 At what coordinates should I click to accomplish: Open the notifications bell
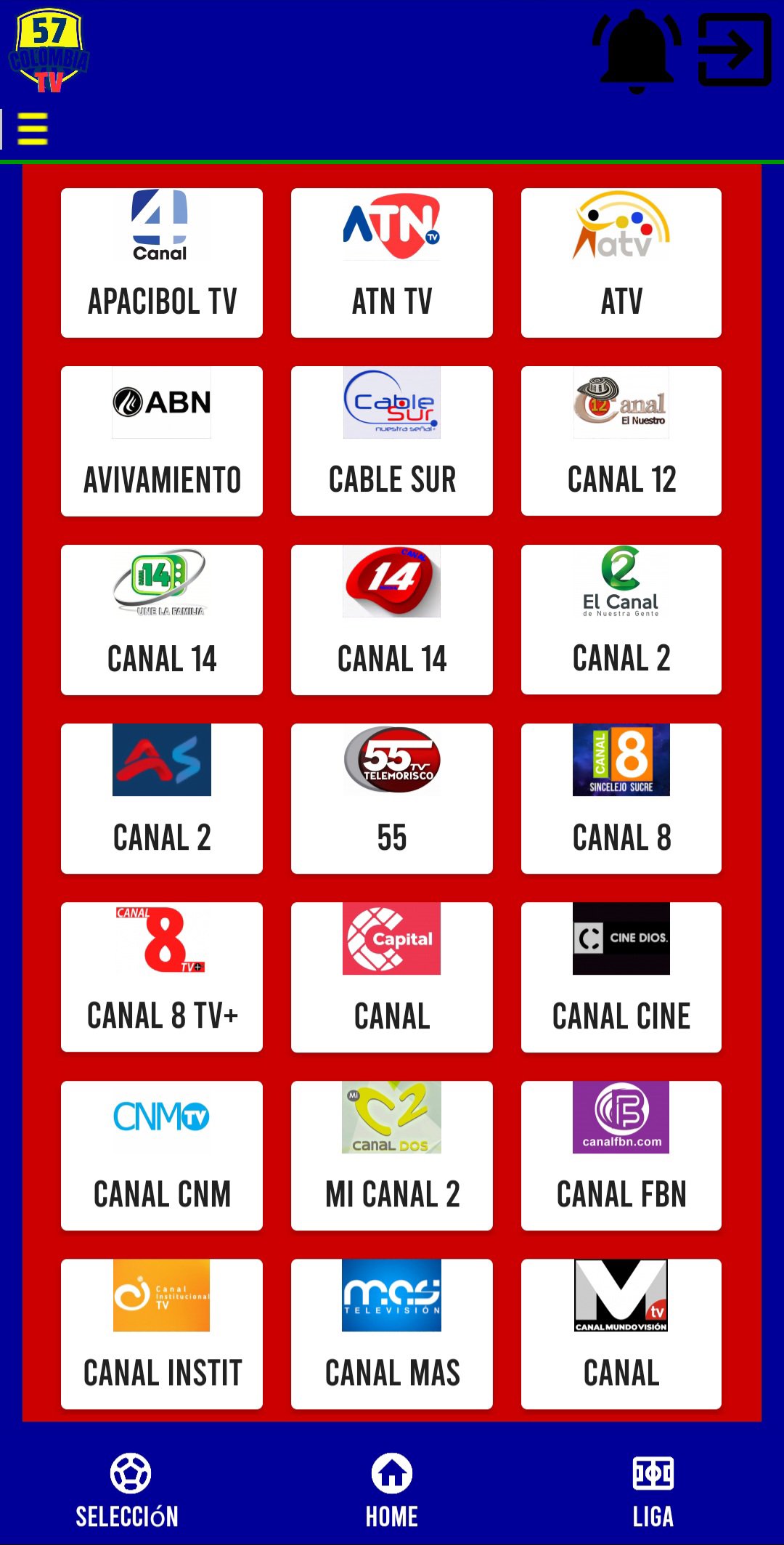coord(637,51)
